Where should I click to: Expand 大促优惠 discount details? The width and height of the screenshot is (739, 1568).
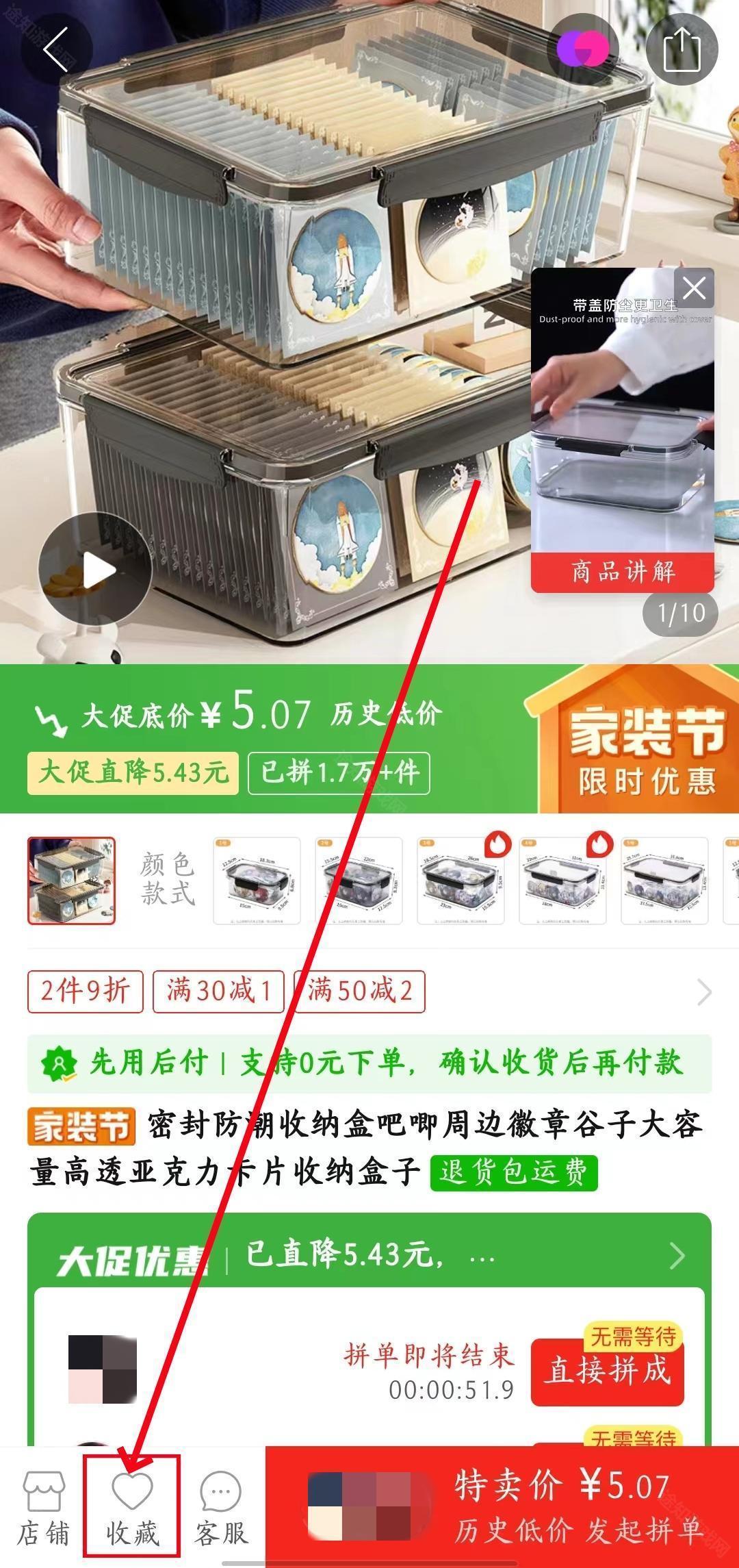point(676,1256)
